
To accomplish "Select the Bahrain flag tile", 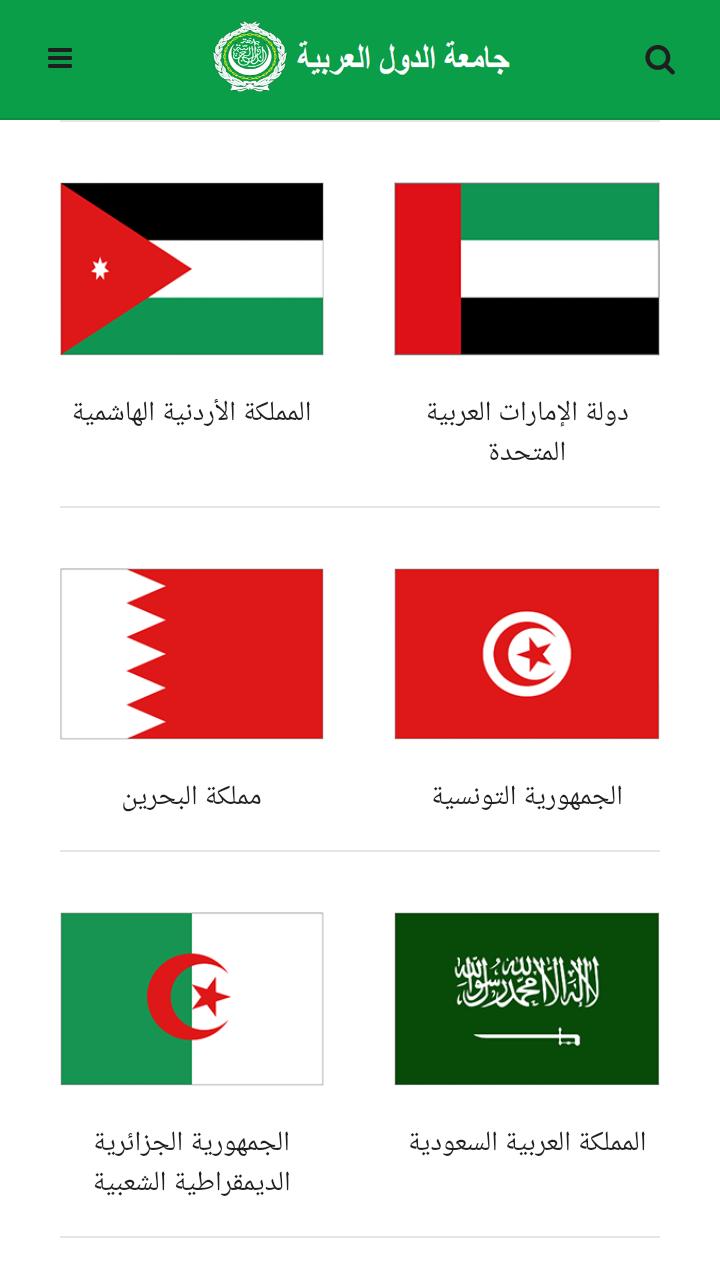I will point(192,654).
